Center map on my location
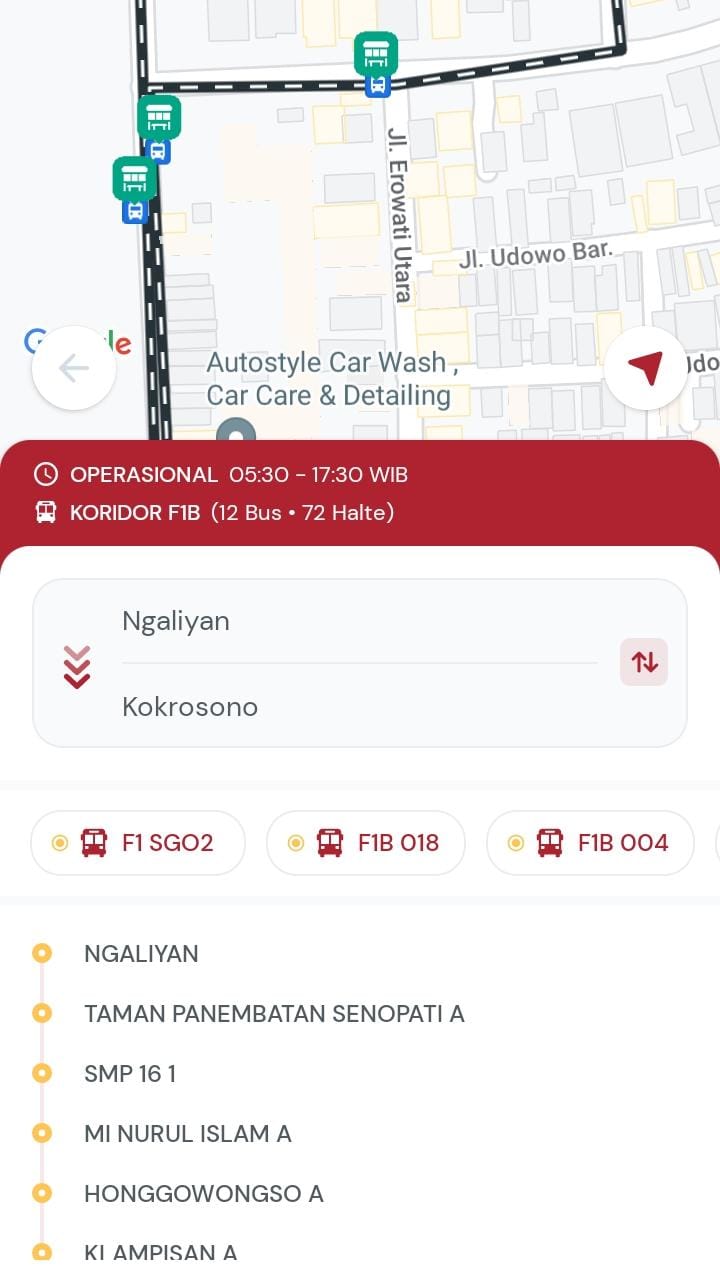Screen dimensions: 720x1273 click(x=646, y=368)
